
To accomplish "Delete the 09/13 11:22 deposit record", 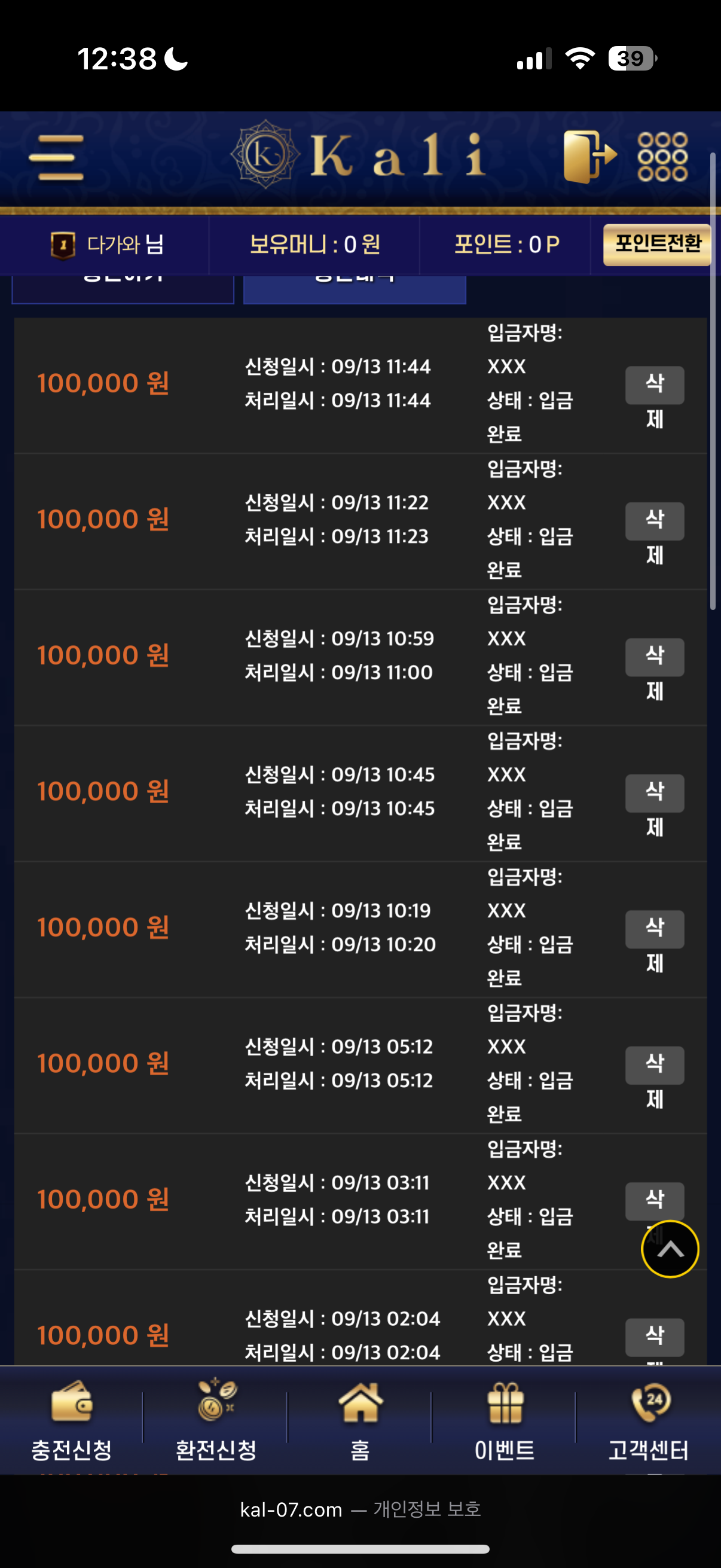I will (654, 521).
